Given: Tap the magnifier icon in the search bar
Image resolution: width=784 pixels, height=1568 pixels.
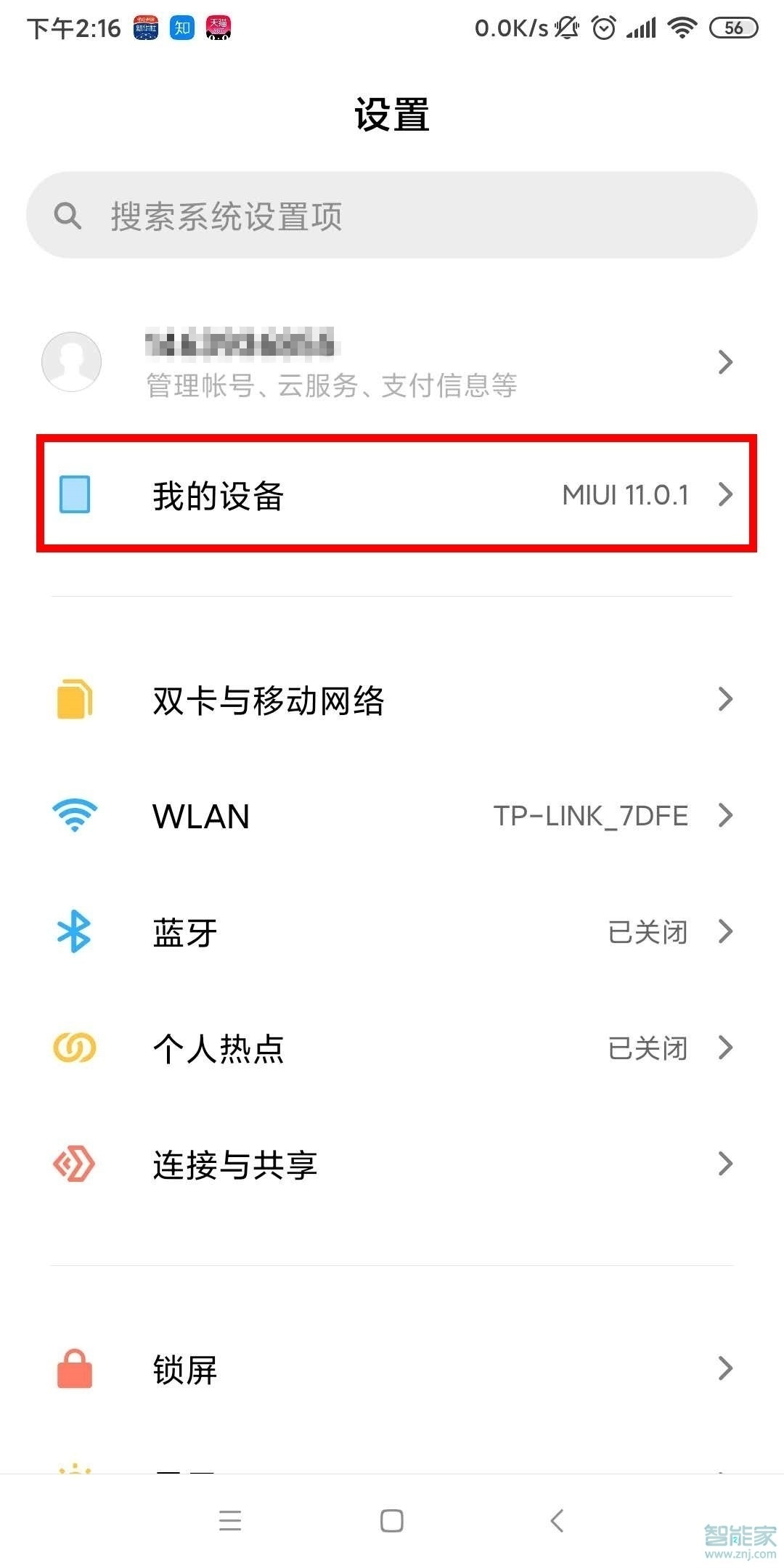Looking at the screenshot, I should click(68, 215).
